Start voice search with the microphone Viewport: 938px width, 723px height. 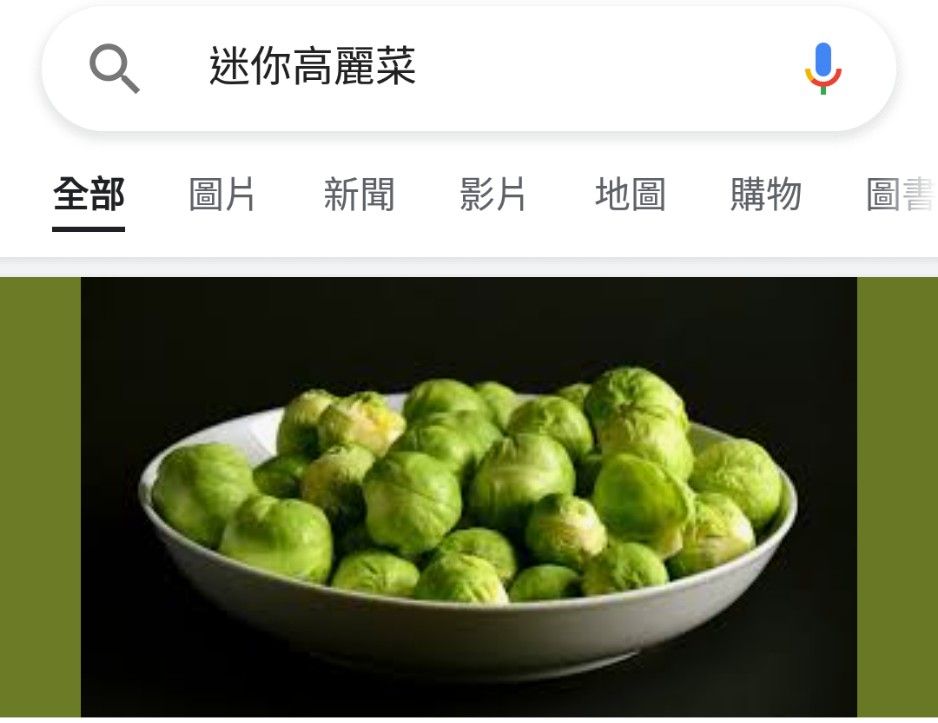(823, 68)
